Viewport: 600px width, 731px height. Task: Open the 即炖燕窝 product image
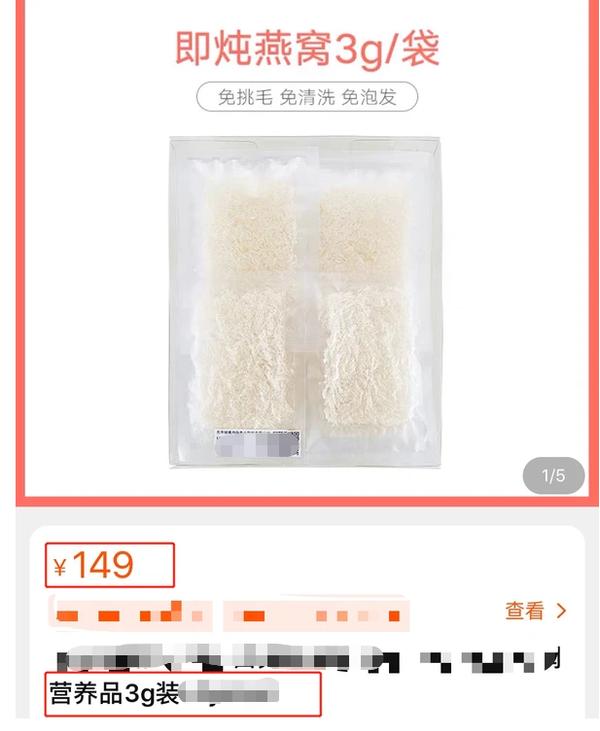[x=305, y=300]
